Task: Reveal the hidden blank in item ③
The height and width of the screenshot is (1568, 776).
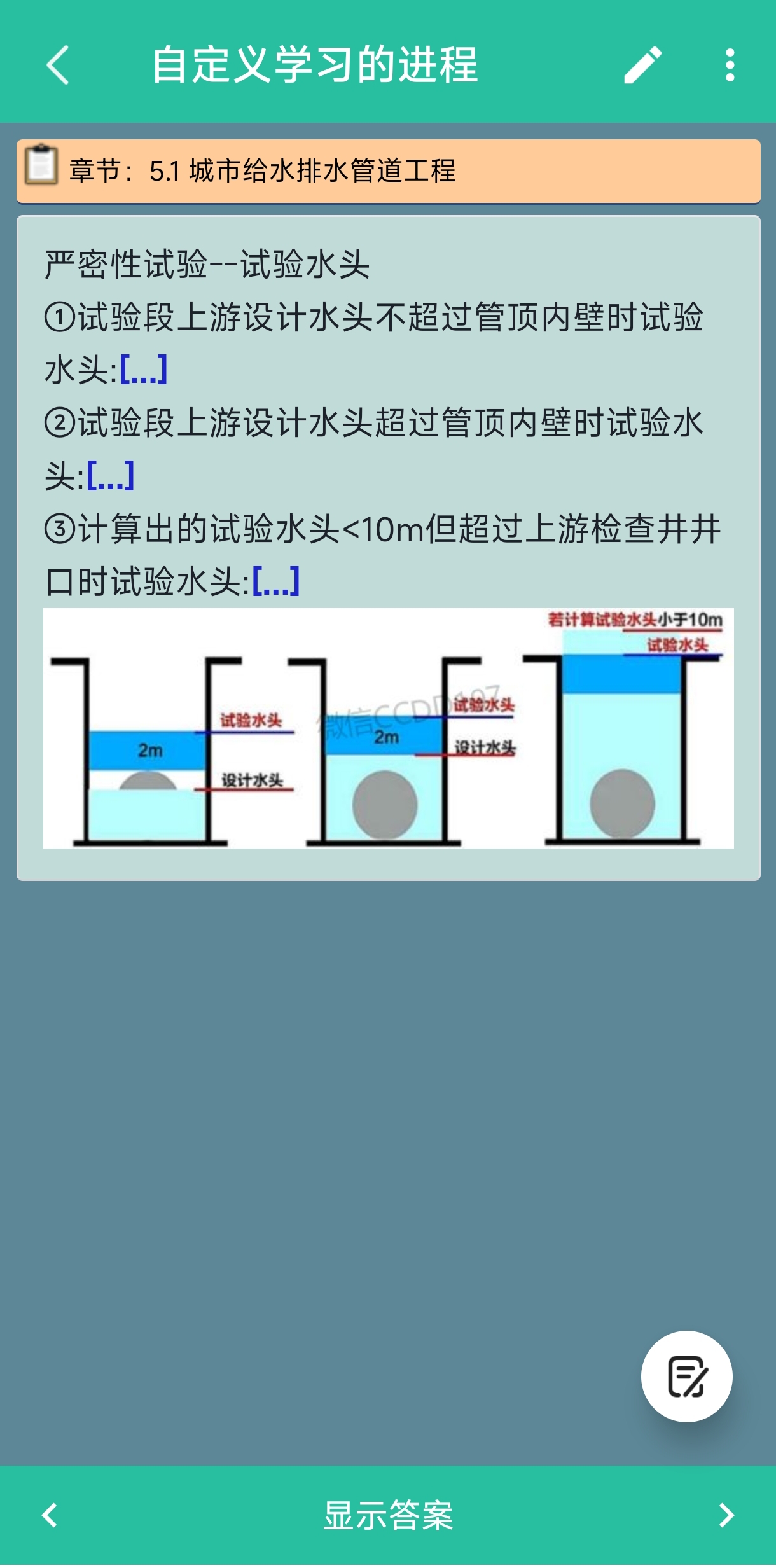Action: [x=276, y=581]
